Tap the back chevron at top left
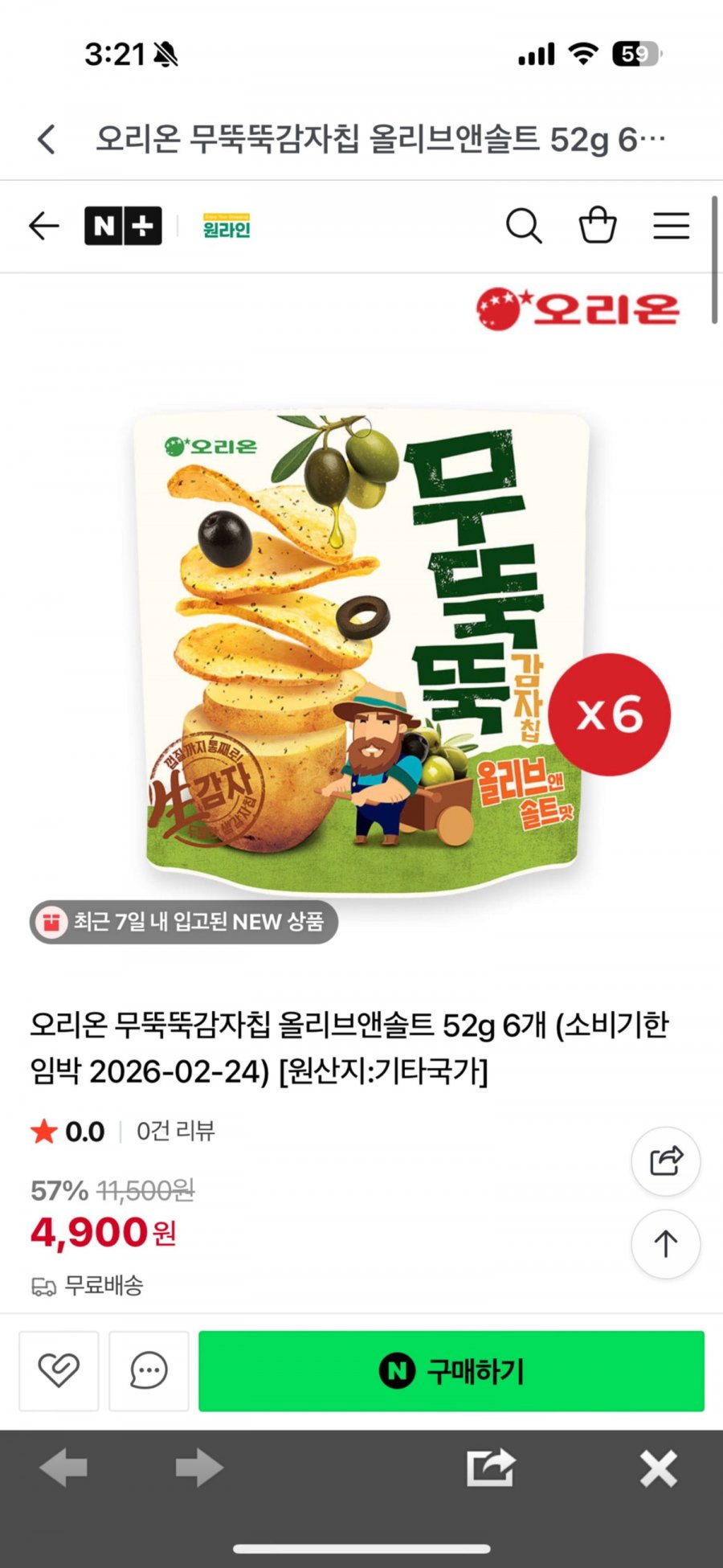This screenshot has height=1568, width=723. 46,138
